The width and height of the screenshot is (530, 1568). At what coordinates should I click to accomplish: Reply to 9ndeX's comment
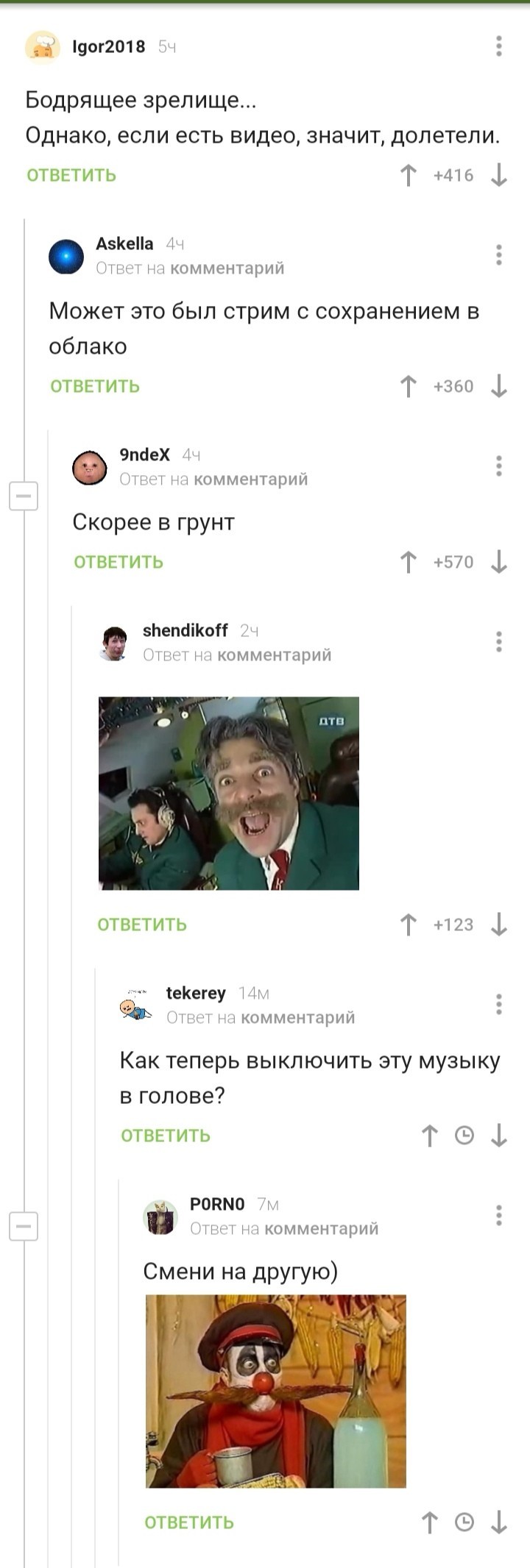coord(119,562)
